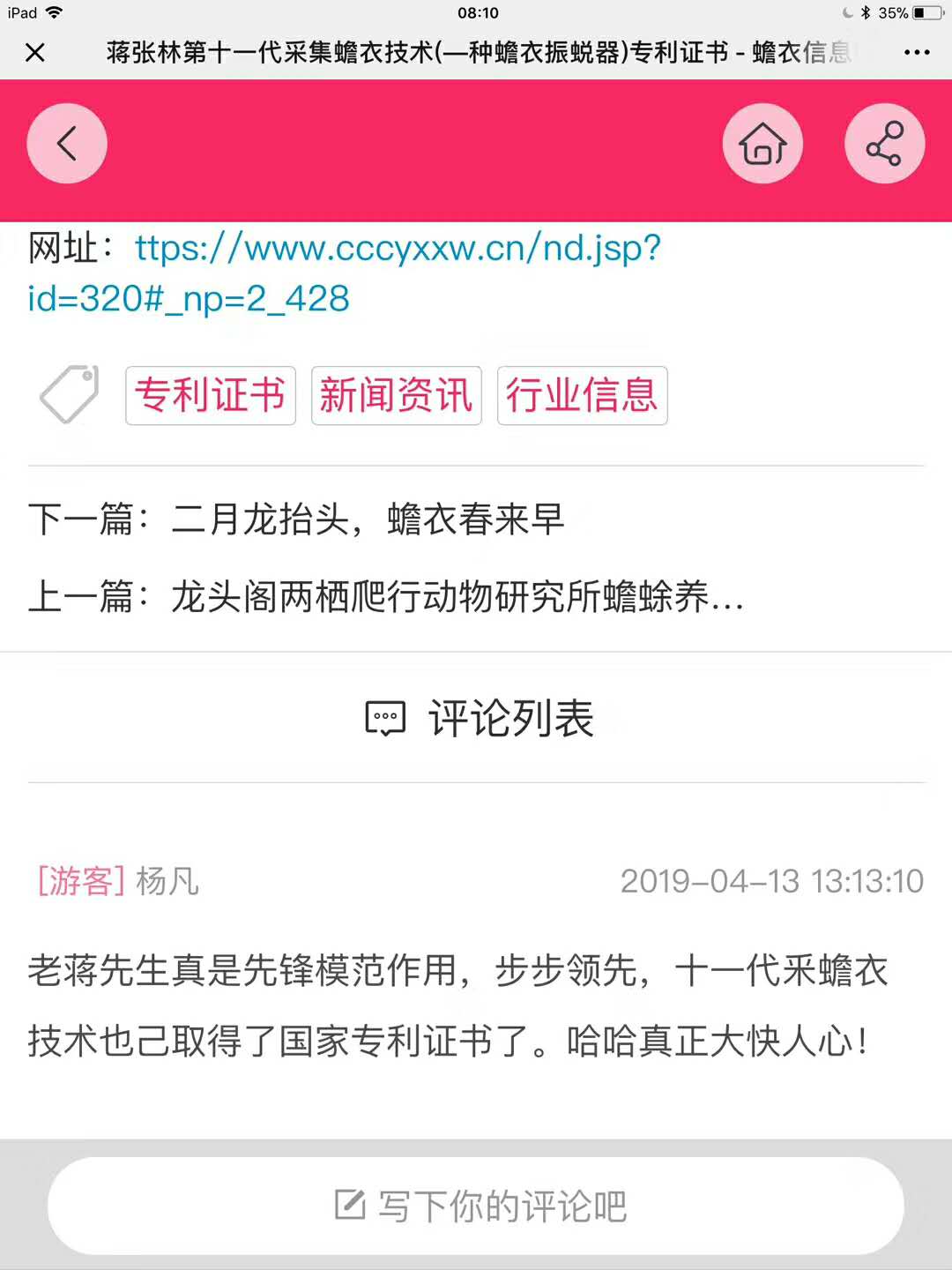This screenshot has width=952, height=1270.
Task: Close the web page with X
Action: [x=35, y=53]
